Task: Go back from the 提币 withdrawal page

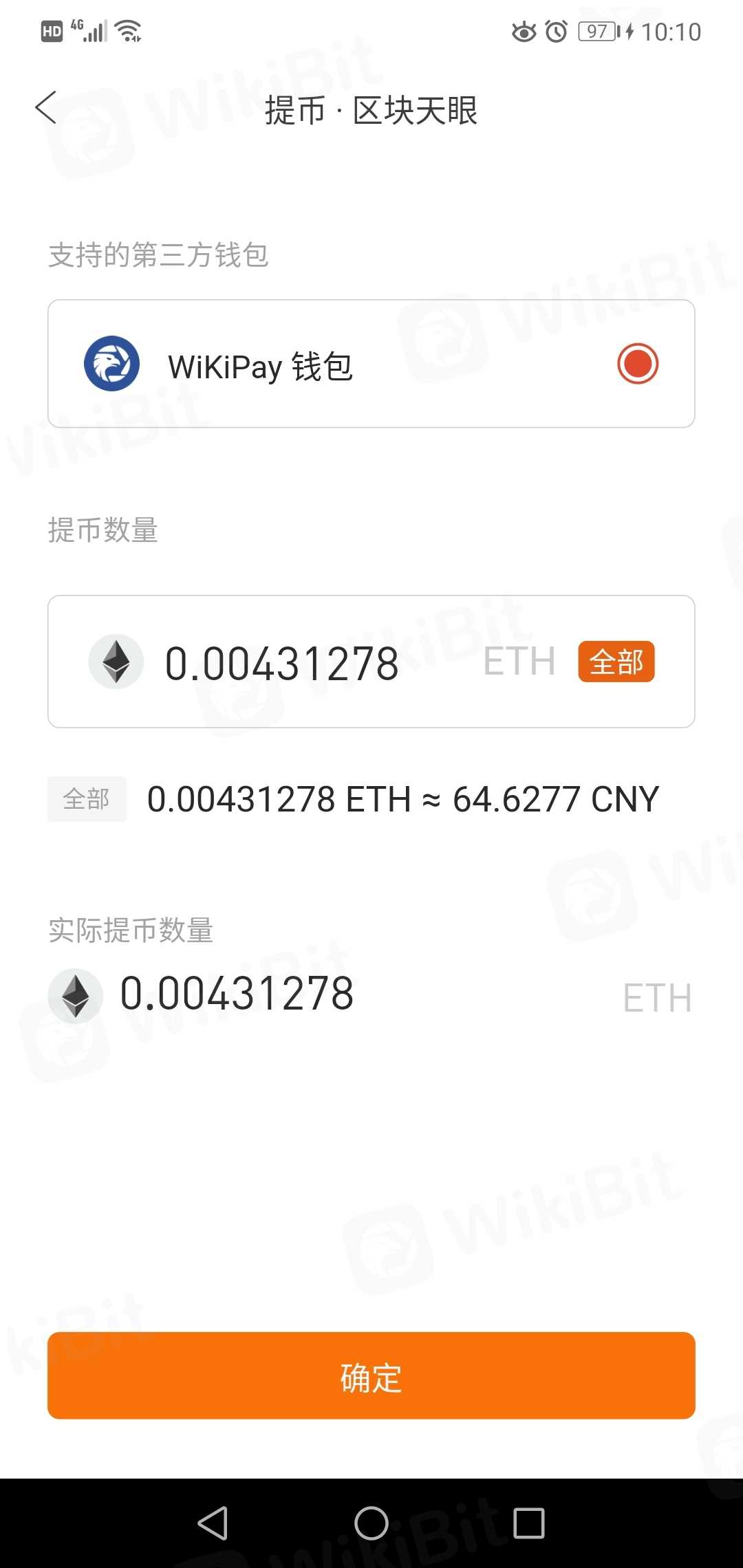Action: (x=46, y=108)
